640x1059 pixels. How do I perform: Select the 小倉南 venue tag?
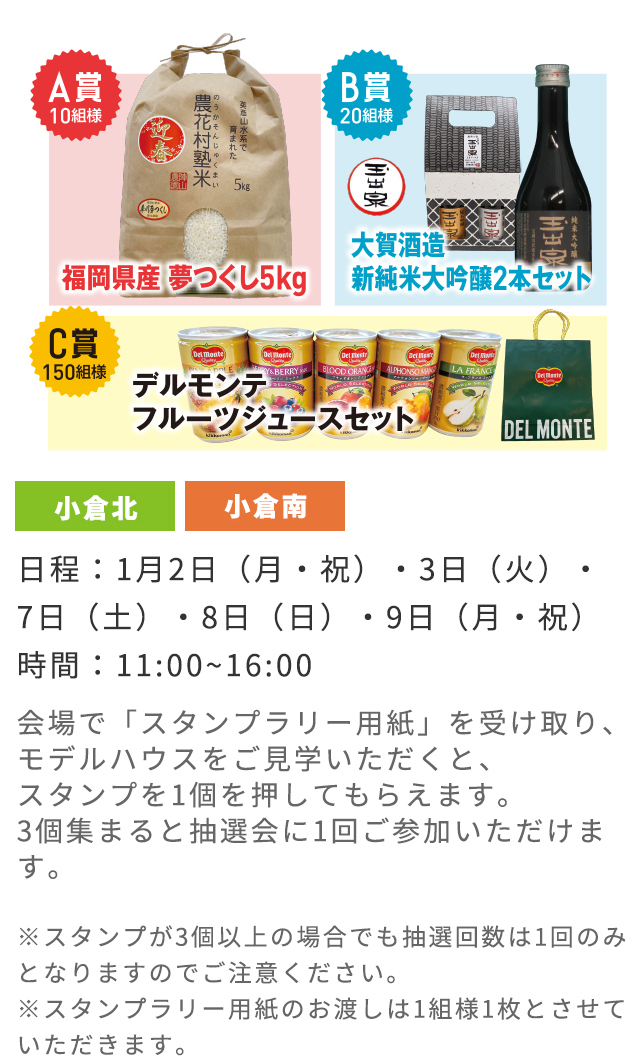coord(265,506)
